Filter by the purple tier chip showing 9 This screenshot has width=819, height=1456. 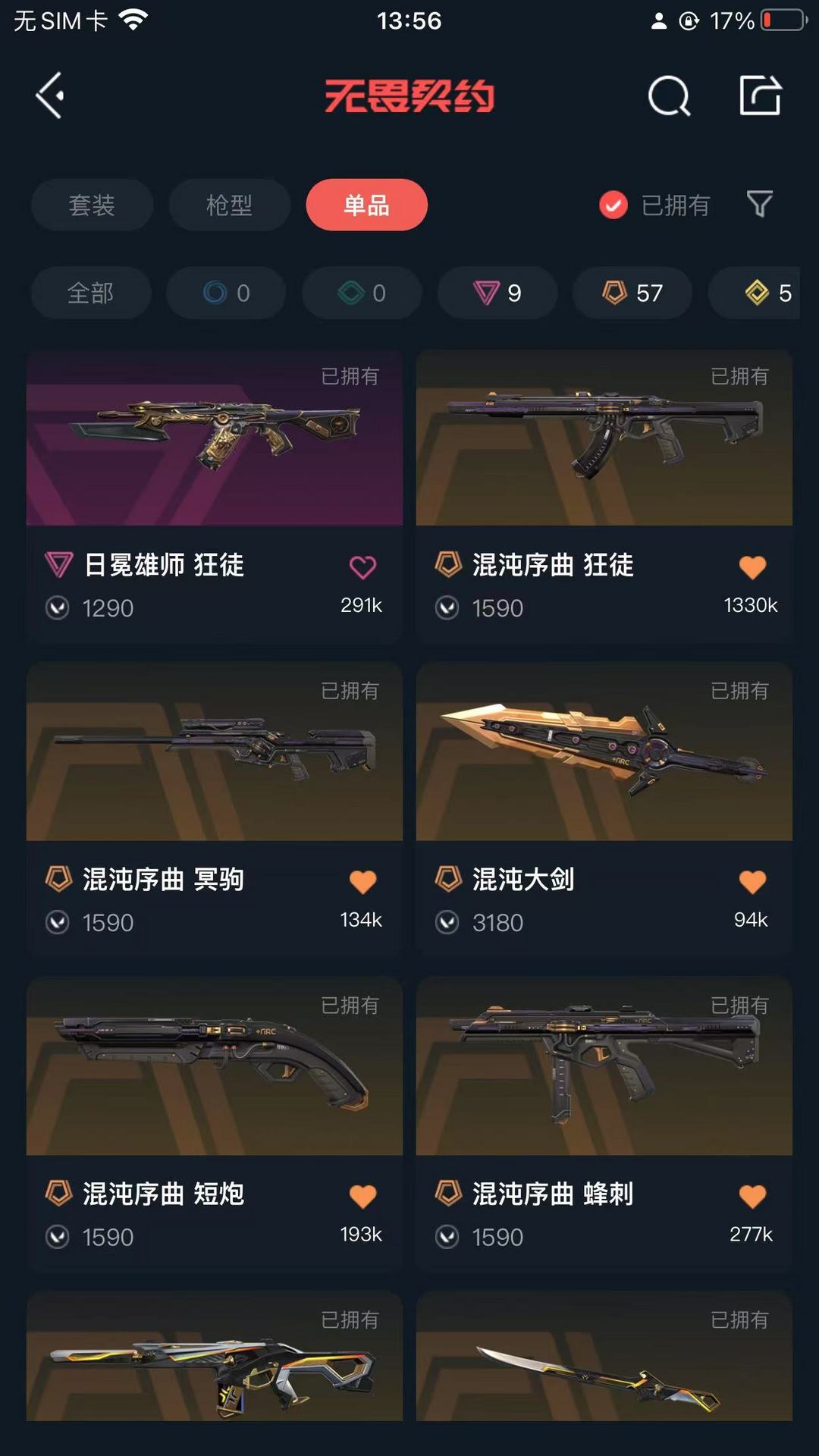coord(497,293)
